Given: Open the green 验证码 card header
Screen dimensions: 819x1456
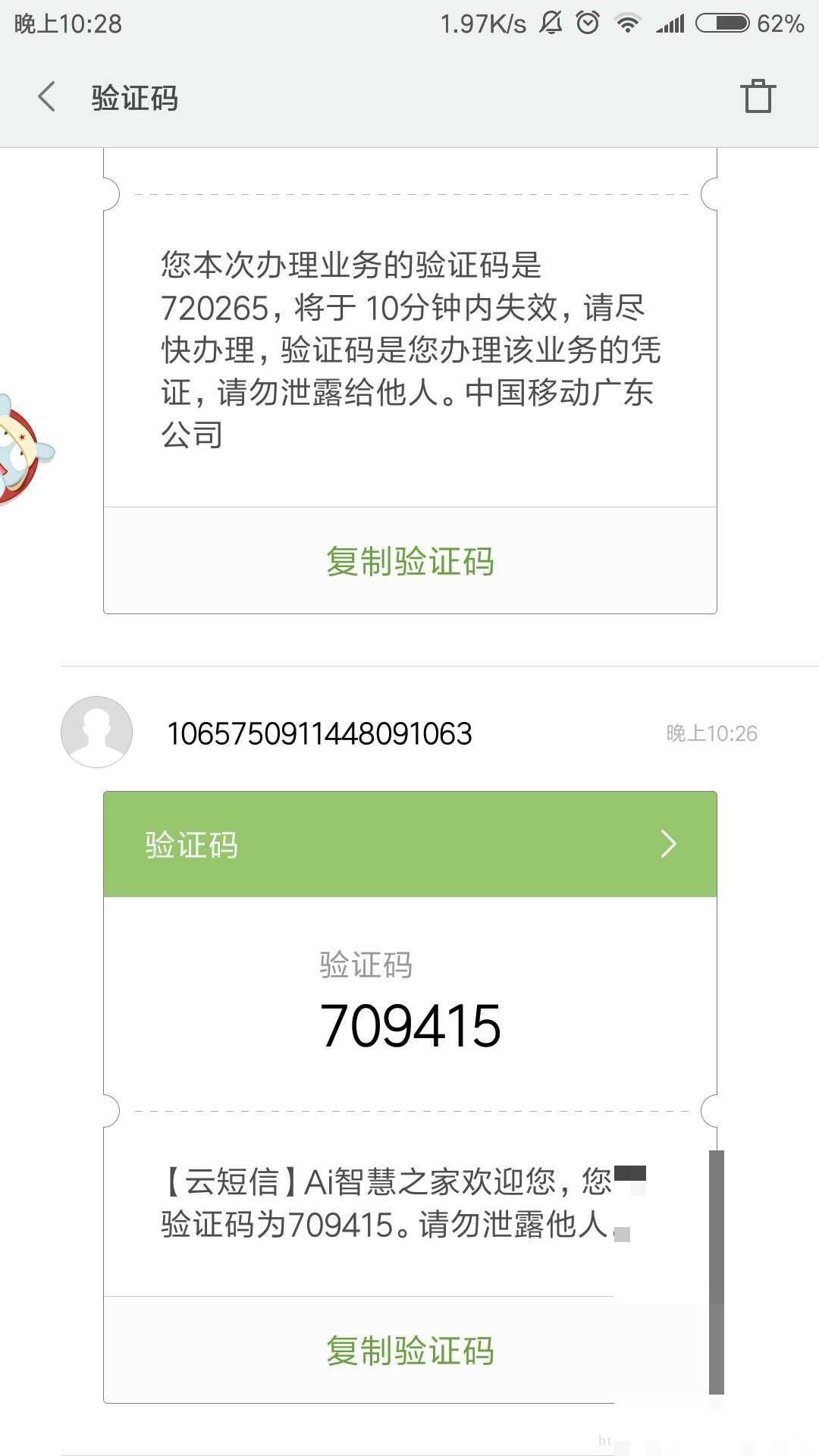Looking at the screenshot, I should [x=410, y=844].
